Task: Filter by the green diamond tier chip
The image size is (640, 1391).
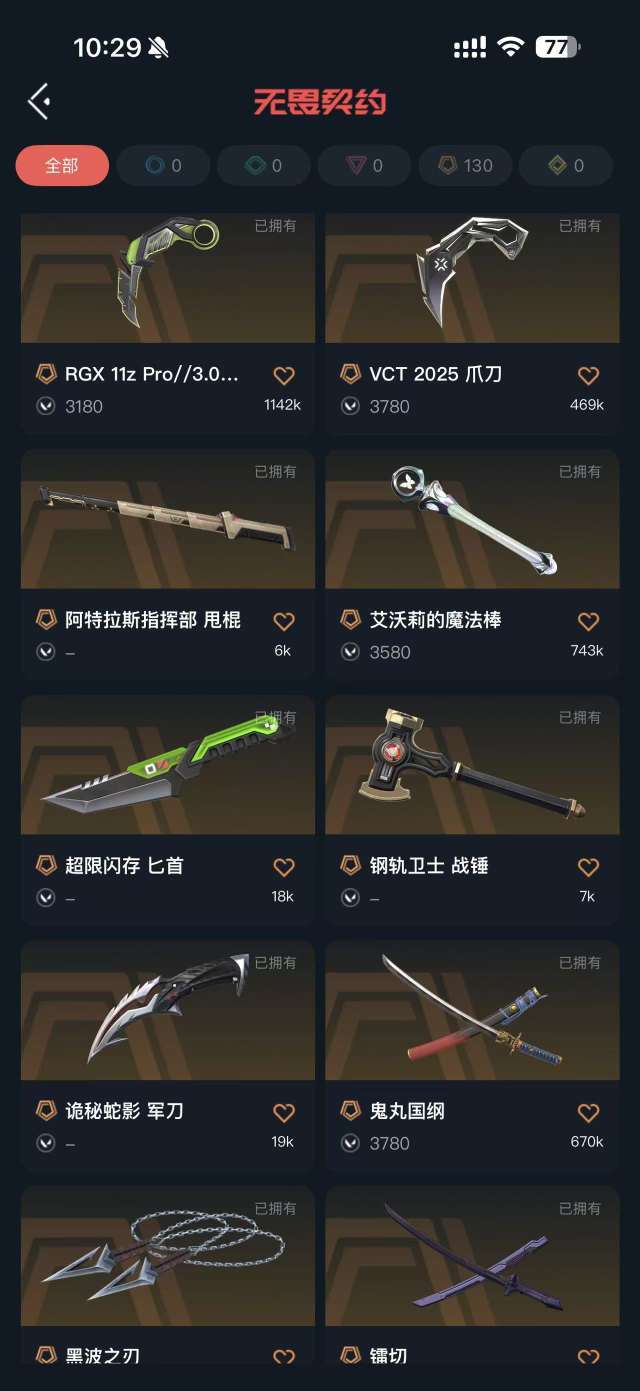Action: point(264,166)
